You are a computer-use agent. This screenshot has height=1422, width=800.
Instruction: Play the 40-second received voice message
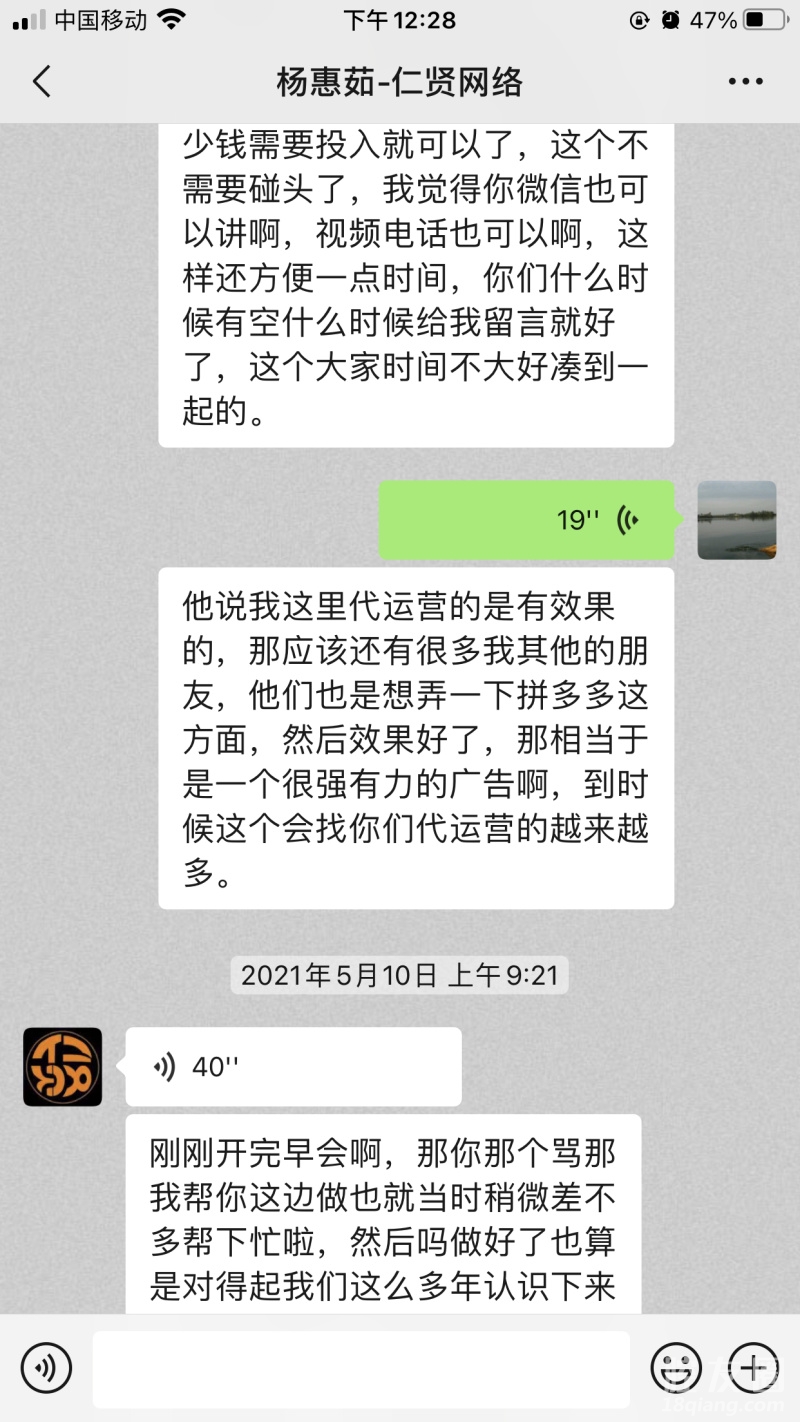(x=293, y=1067)
